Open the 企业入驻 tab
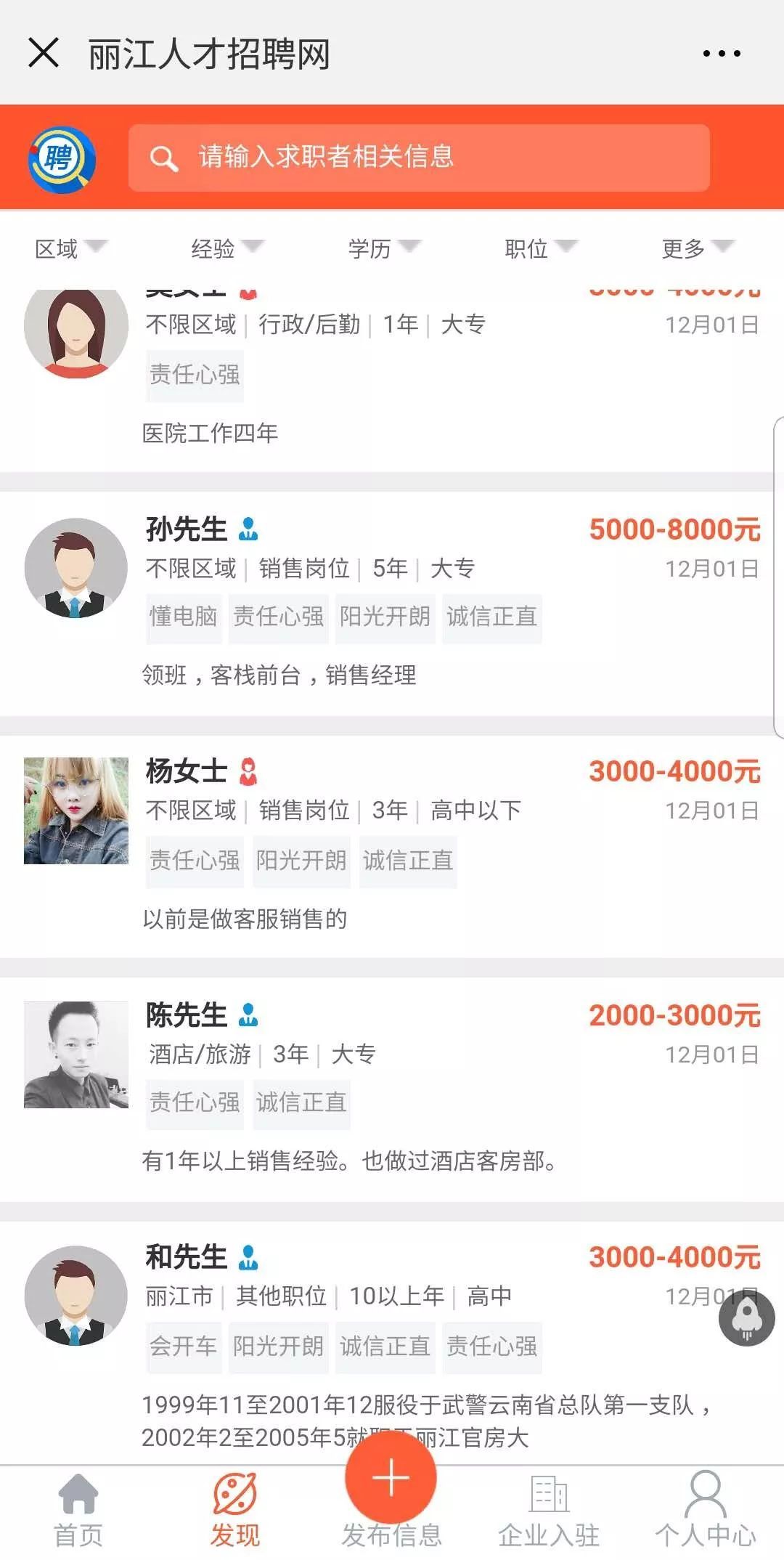Screen dimensions: 784x1560 [x=549, y=1511]
